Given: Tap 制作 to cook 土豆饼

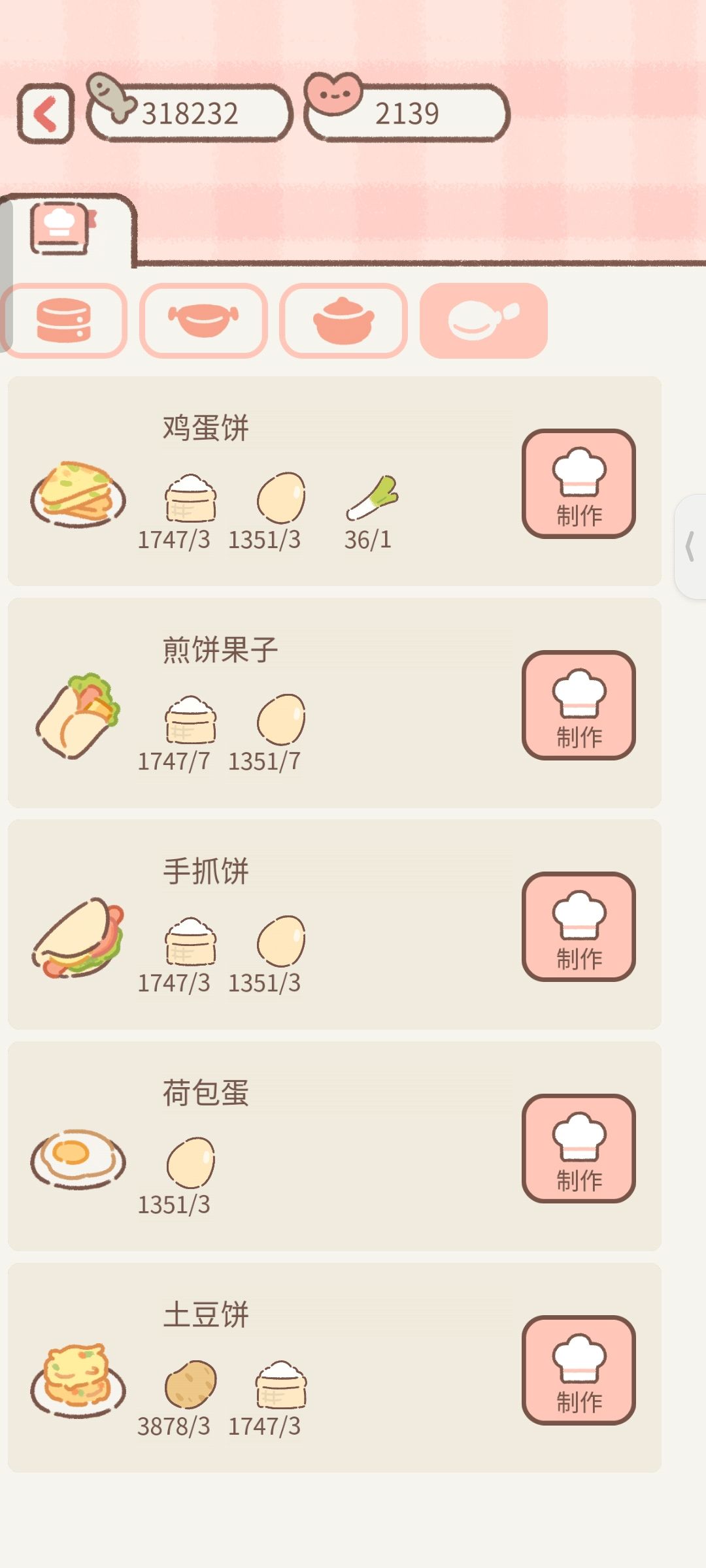Looking at the screenshot, I should pos(579,1370).
